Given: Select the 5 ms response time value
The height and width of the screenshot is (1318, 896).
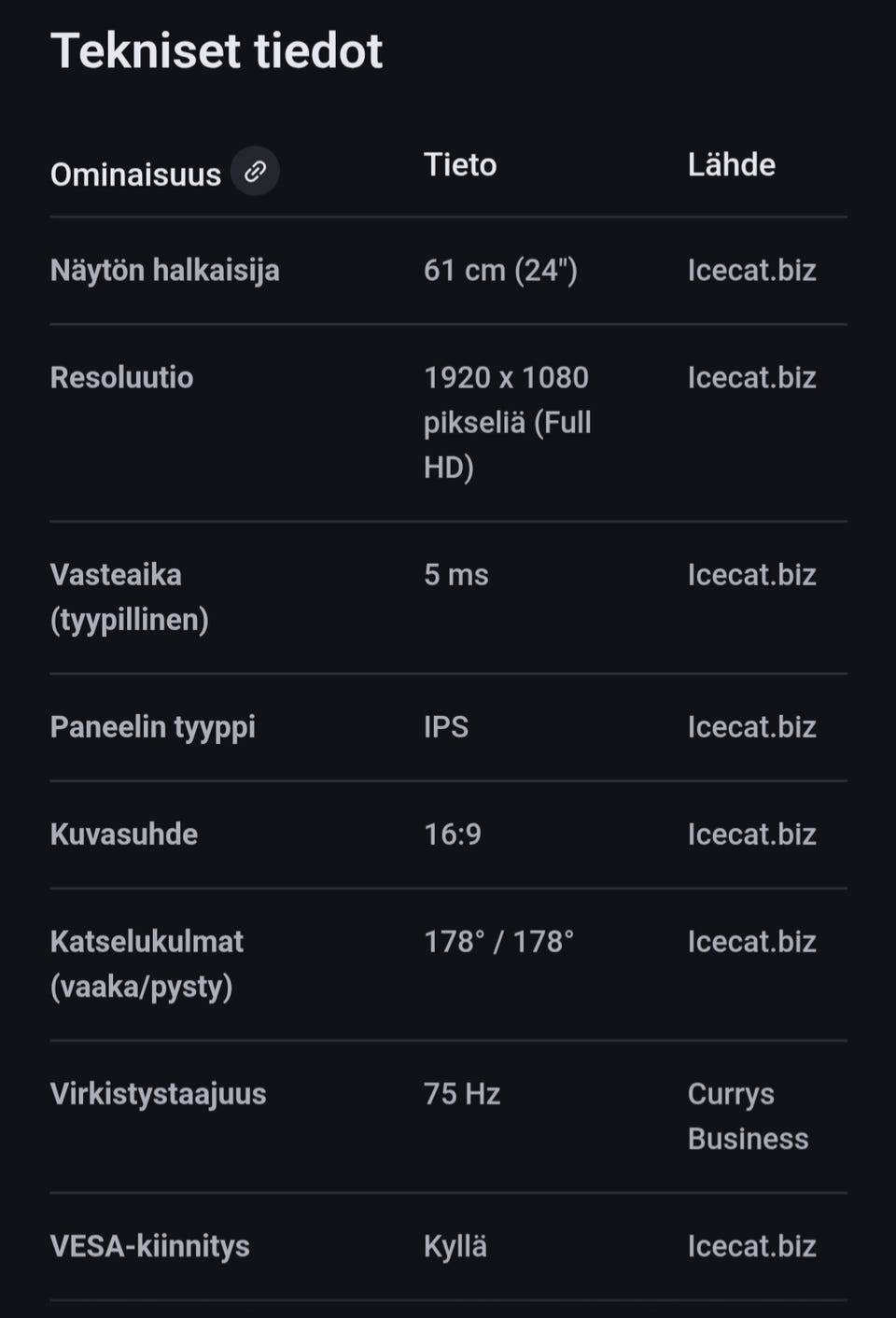Looking at the screenshot, I should click(455, 575).
